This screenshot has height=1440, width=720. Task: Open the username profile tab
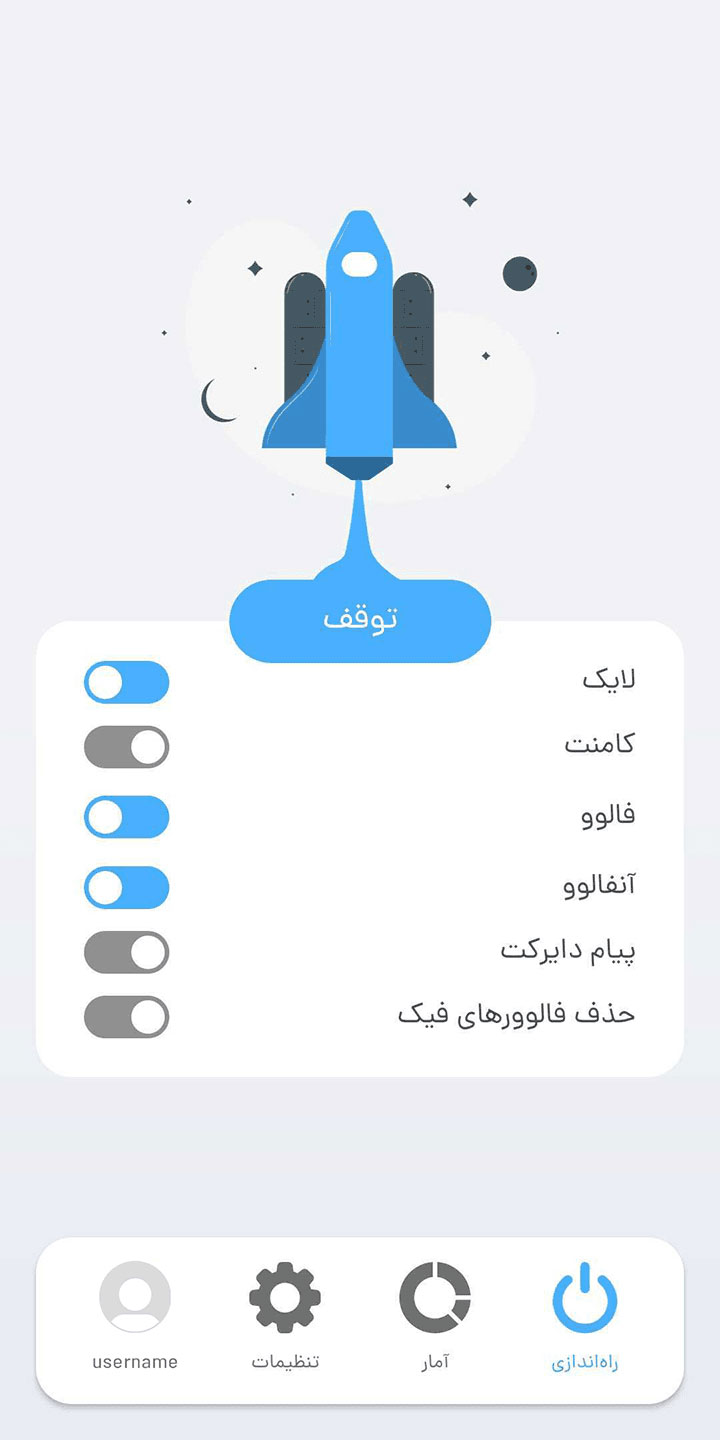(x=135, y=1317)
